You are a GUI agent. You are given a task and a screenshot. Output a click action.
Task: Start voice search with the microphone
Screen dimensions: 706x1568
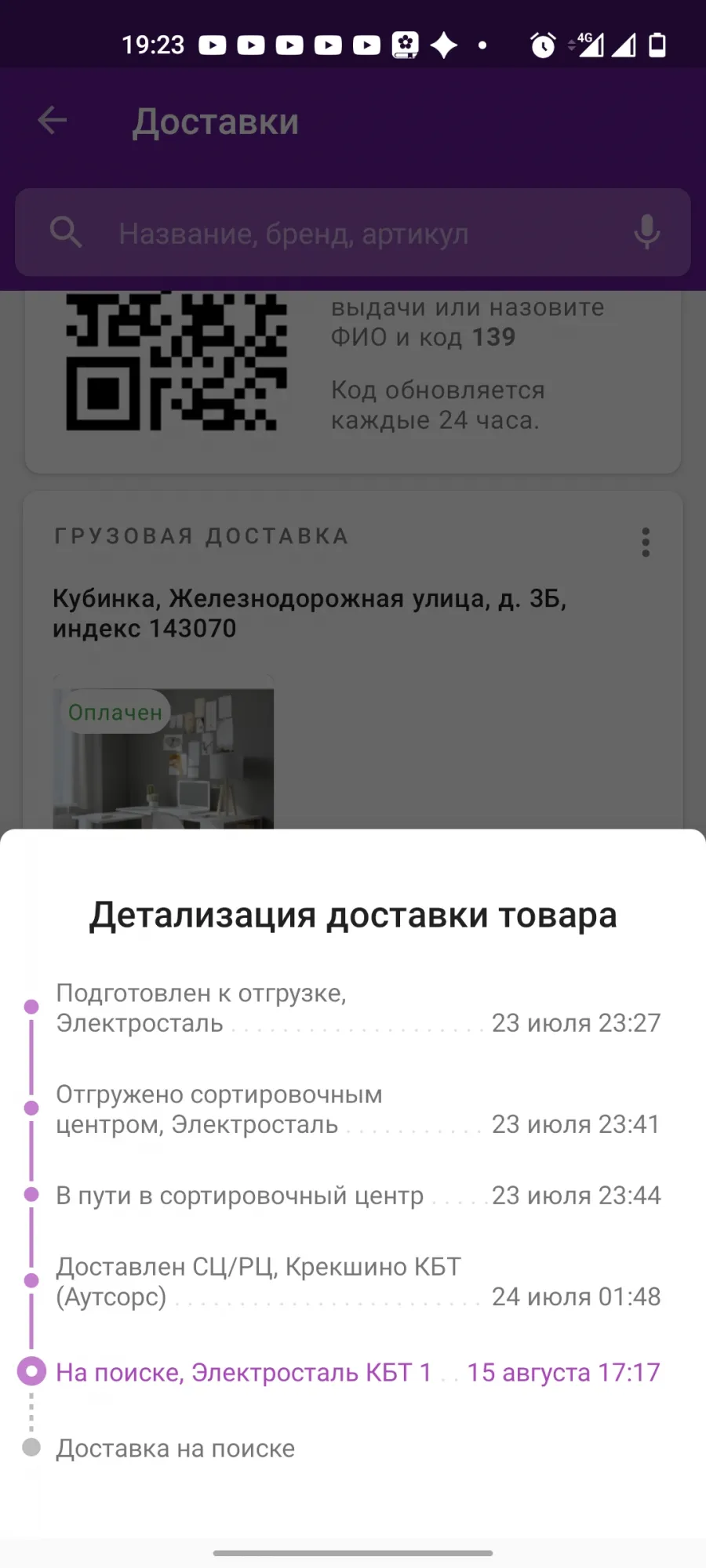pyautogui.click(x=646, y=232)
